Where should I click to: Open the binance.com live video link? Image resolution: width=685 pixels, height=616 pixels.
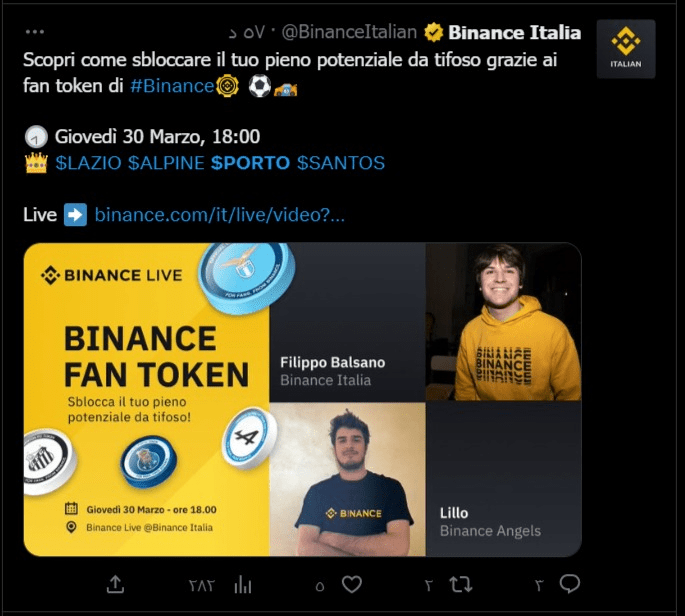tap(218, 214)
